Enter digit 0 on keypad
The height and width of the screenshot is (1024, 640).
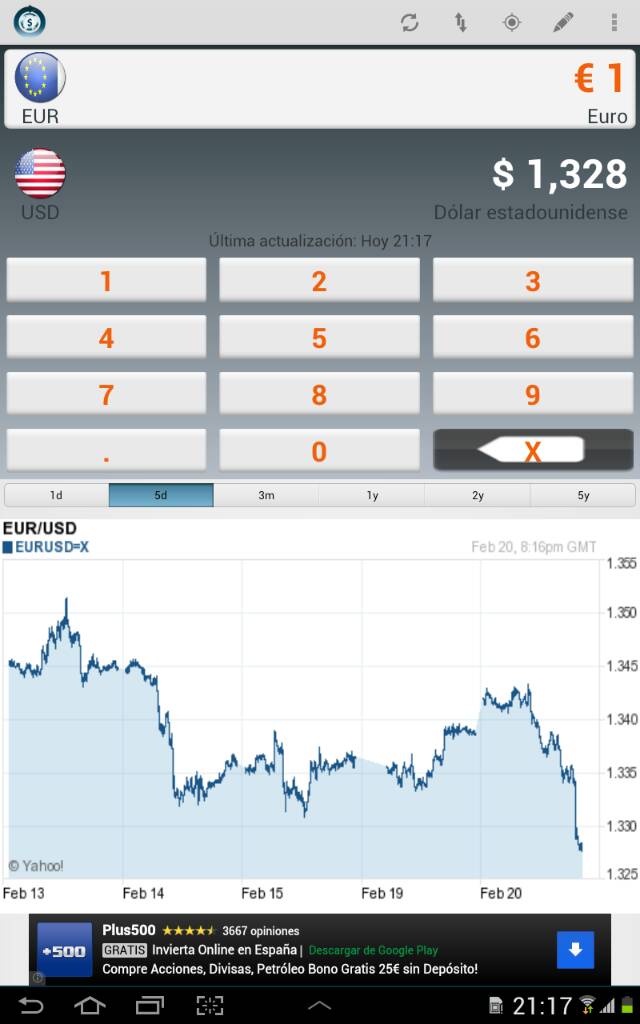coord(319,451)
